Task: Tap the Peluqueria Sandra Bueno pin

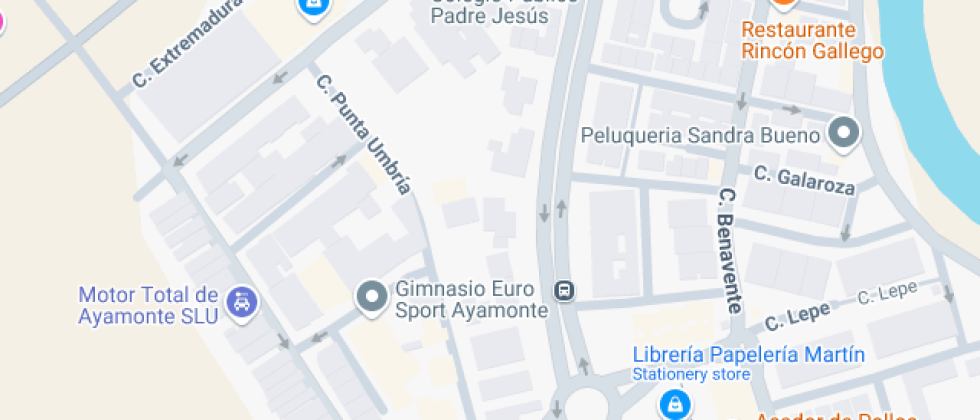Action: [846, 134]
